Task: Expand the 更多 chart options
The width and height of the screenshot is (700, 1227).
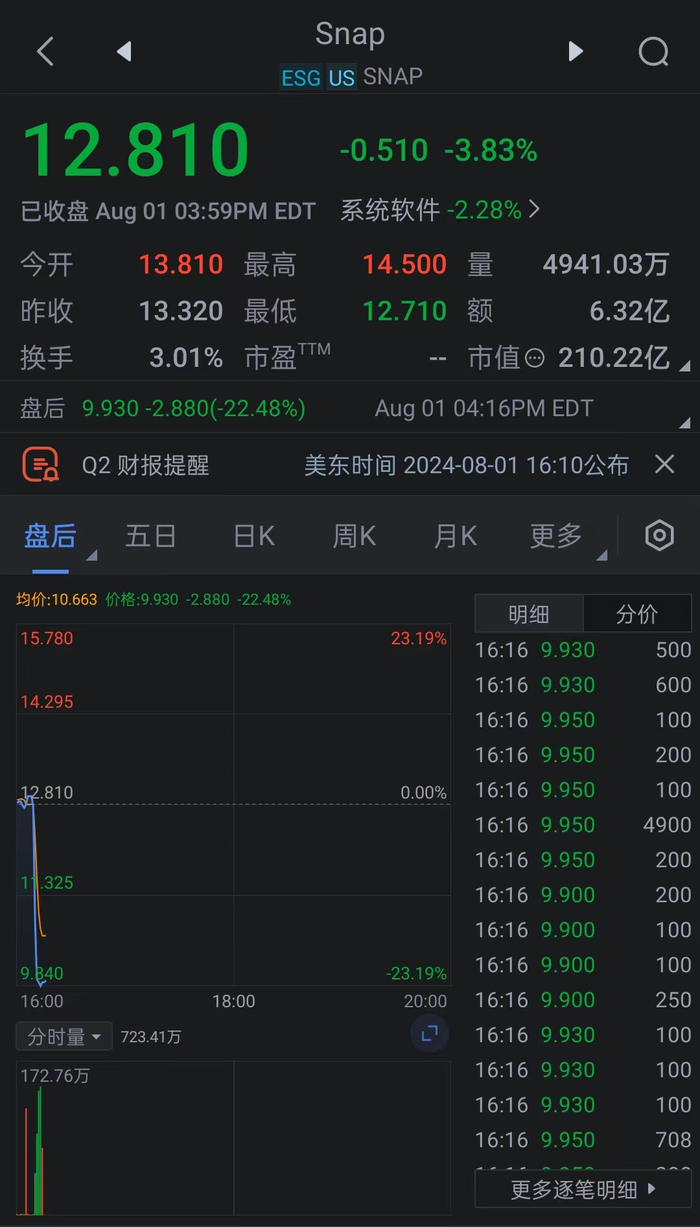Action: [x=556, y=536]
